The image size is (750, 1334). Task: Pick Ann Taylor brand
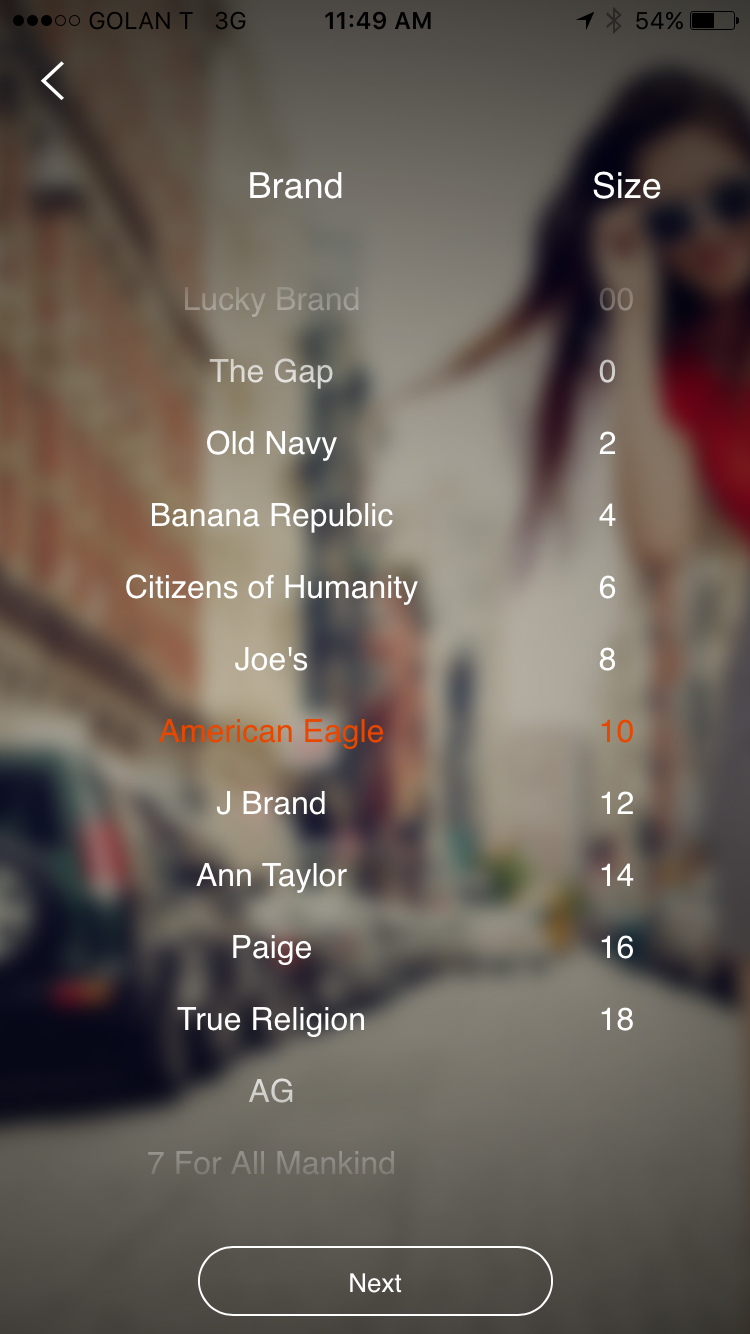tap(271, 876)
